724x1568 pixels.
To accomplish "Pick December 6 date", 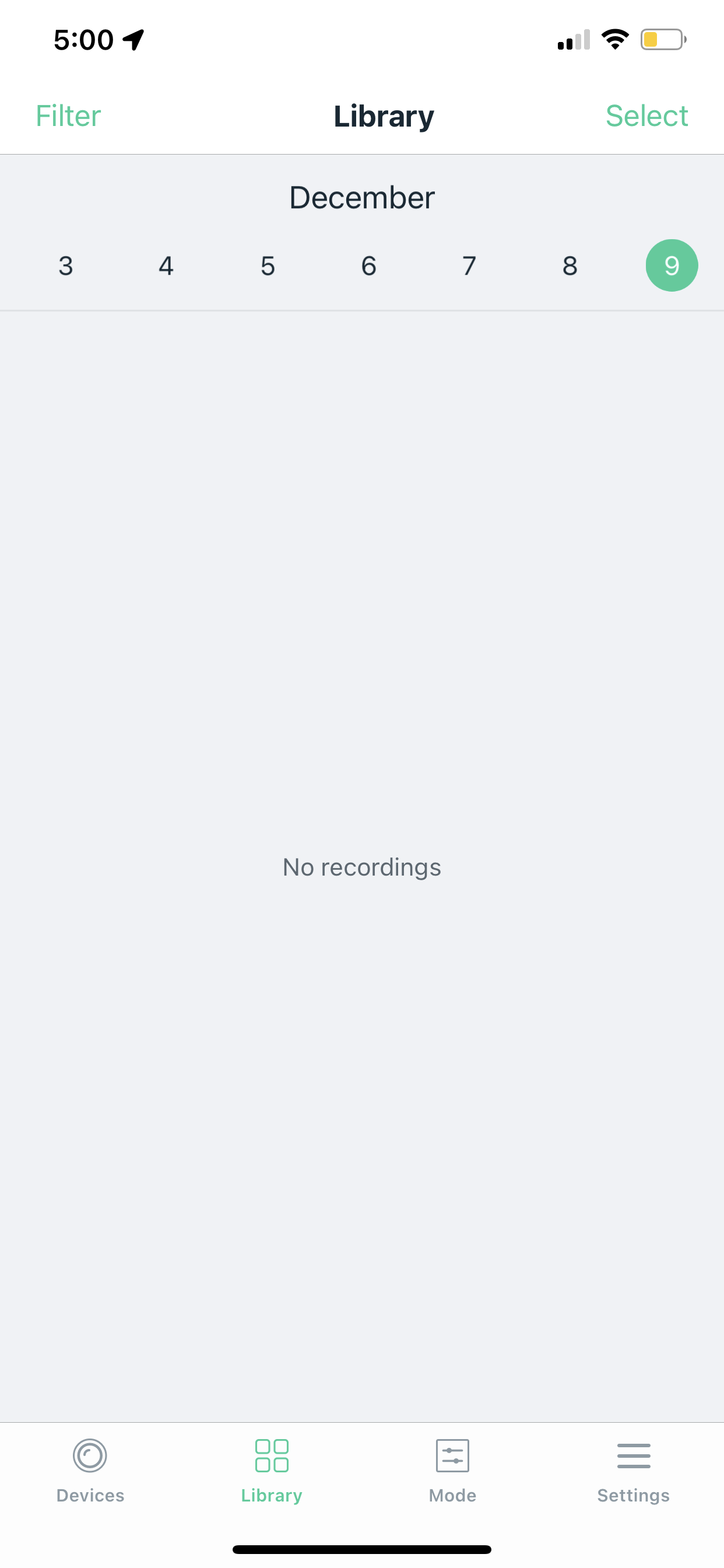I will coord(368,266).
